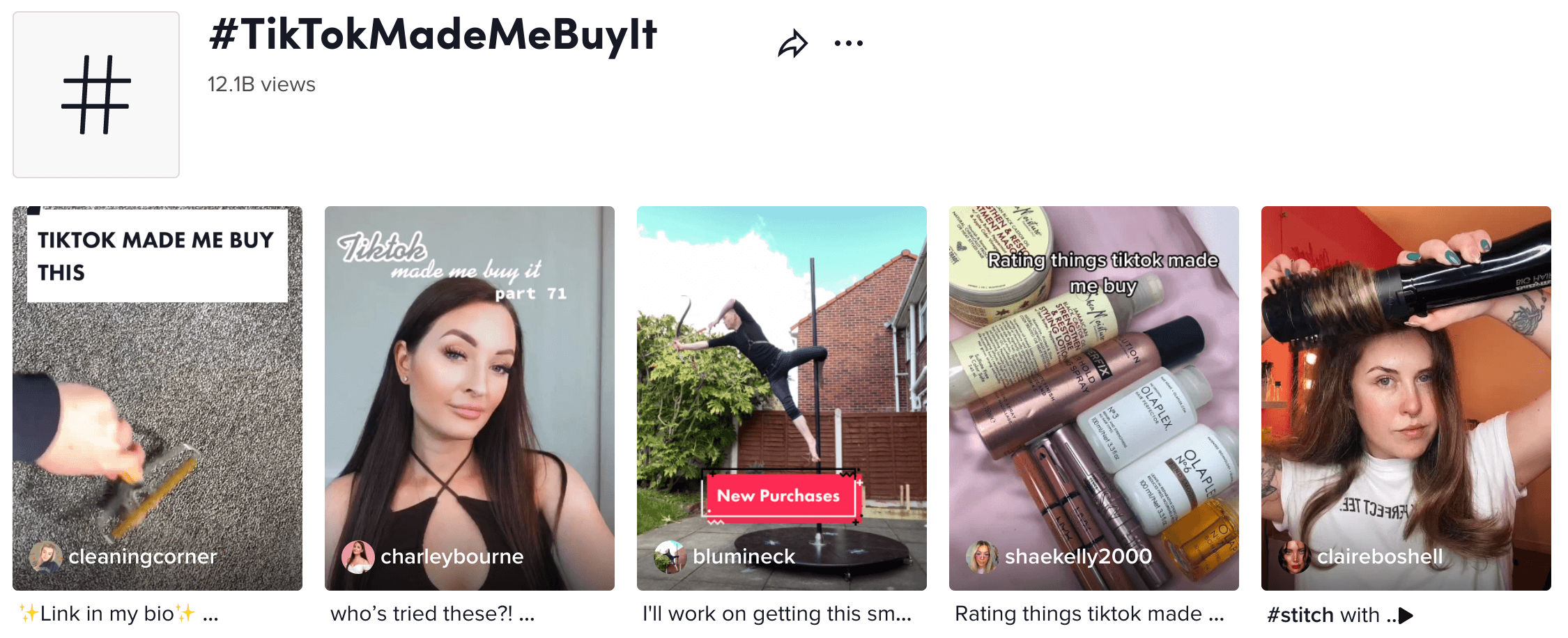Open blumineck's New Purchases video

pyautogui.click(x=781, y=398)
